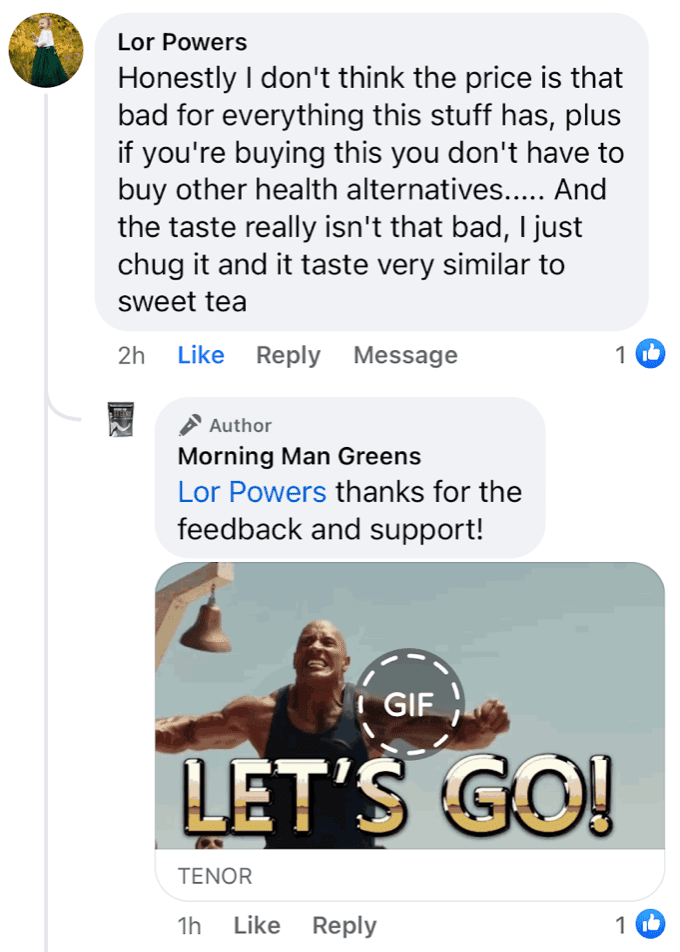Open Morning Man Greens profile picture

coord(121,420)
